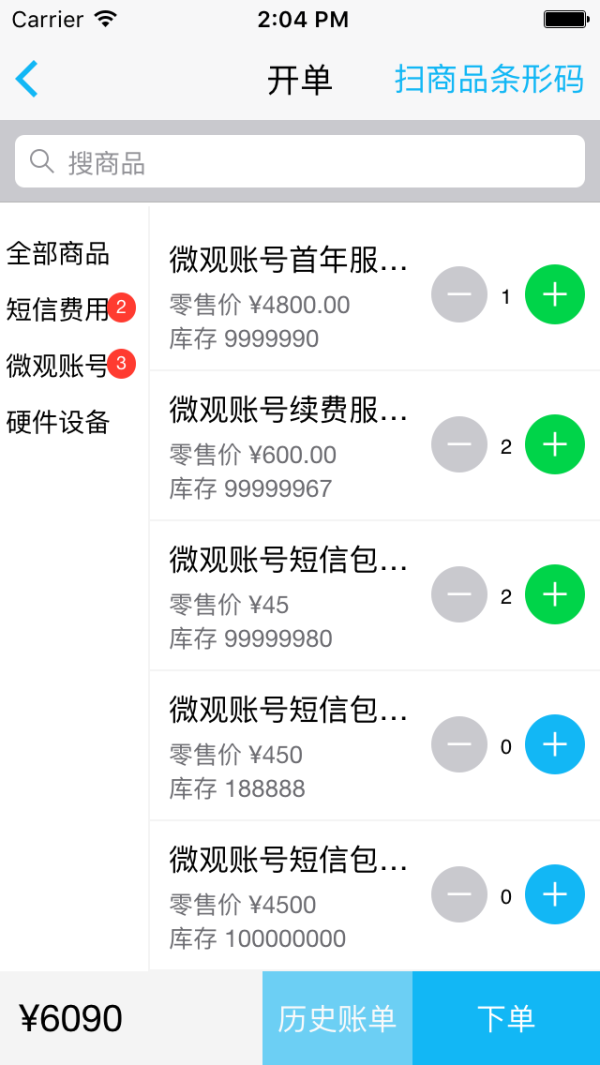Increase quantity of the ¥45 SMS package
Image resolution: width=600 pixels, height=1065 pixels.
pyautogui.click(x=554, y=595)
